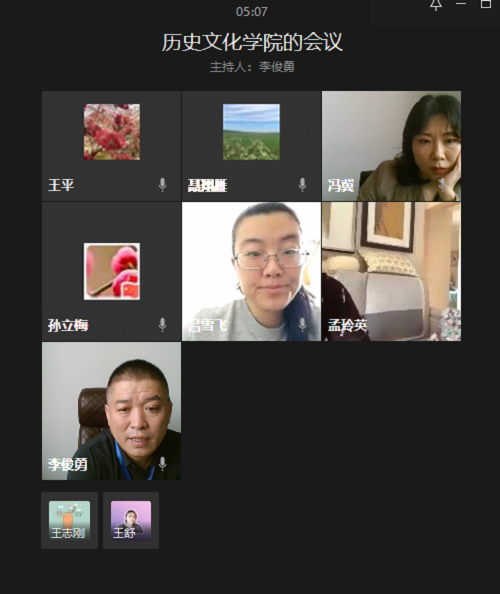Select 王平's participant tile
The height and width of the screenshot is (594, 500).
point(111,146)
